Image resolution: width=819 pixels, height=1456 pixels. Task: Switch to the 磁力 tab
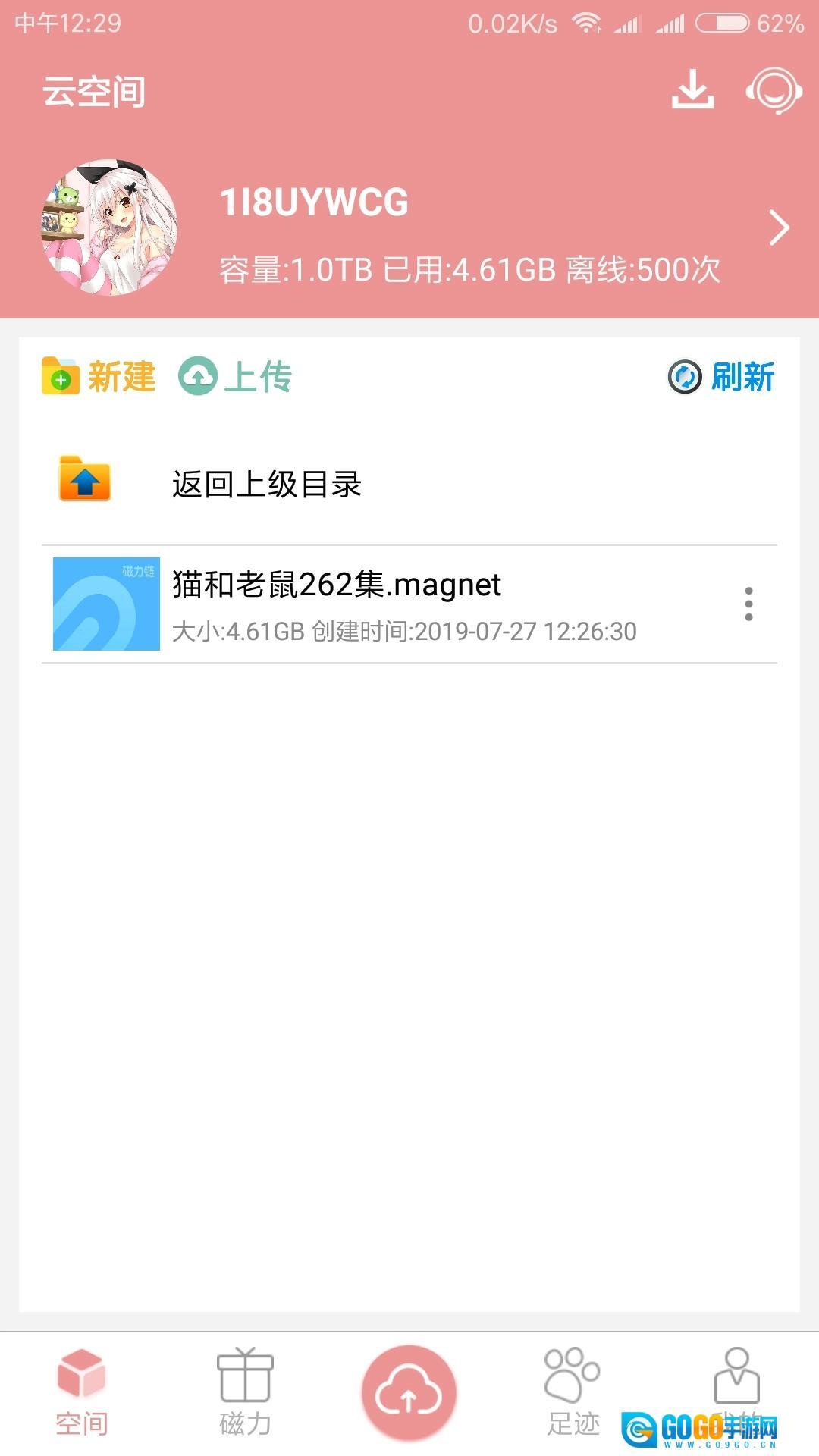245,1392
